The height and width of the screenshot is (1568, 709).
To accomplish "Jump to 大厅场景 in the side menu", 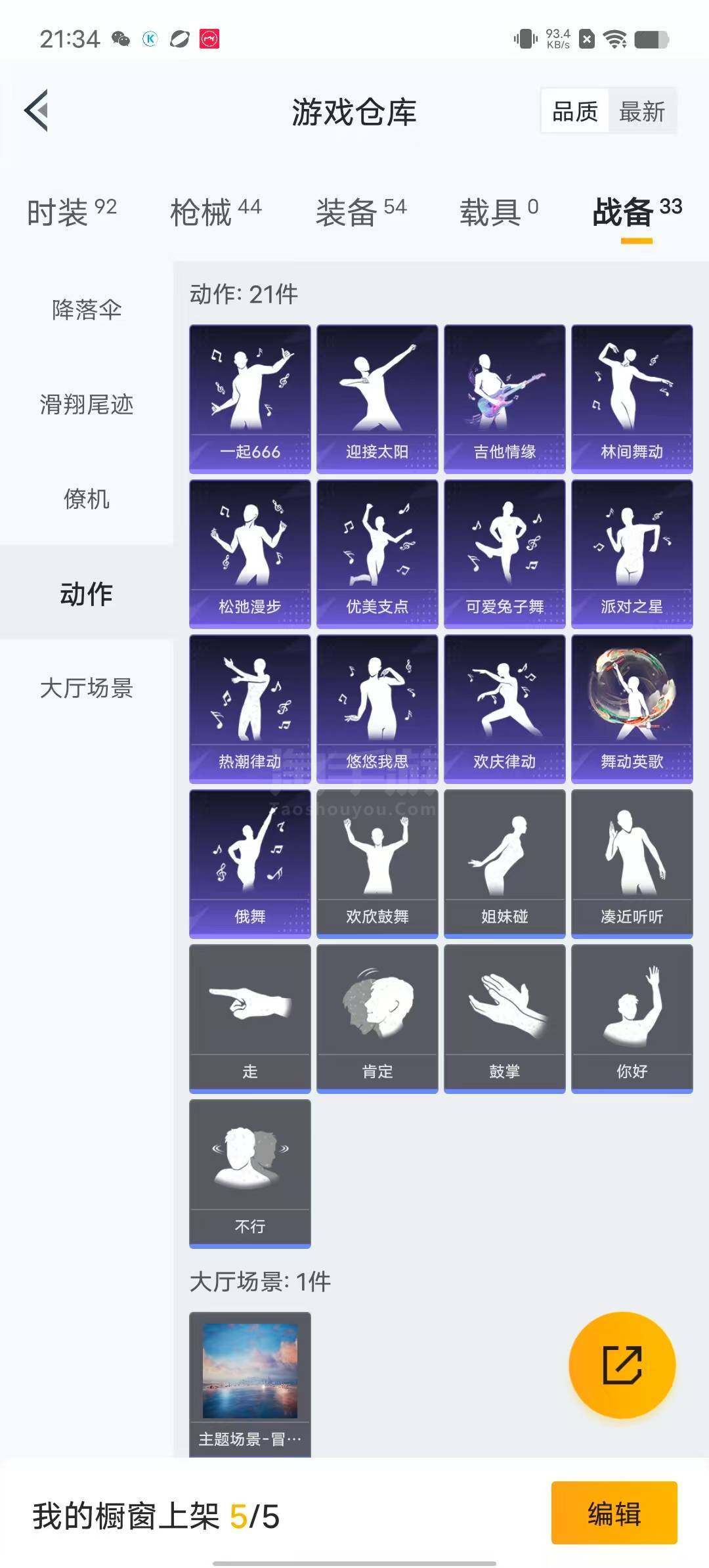I will pyautogui.click(x=87, y=687).
